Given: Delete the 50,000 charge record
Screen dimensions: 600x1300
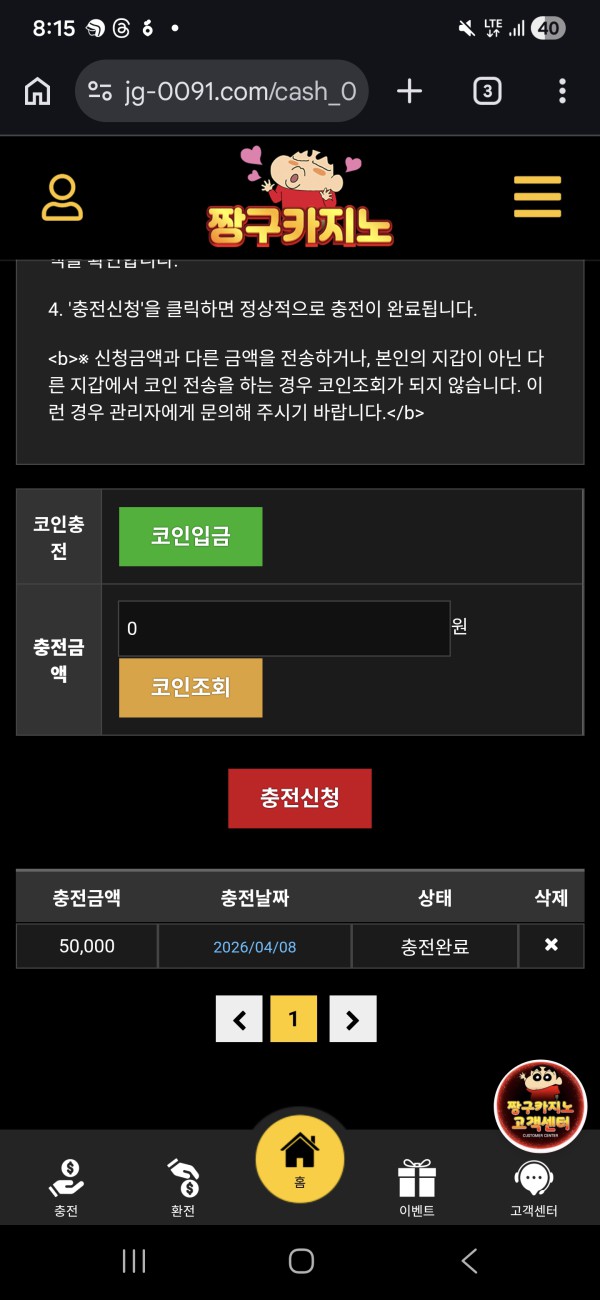Looking at the screenshot, I should (x=551, y=945).
